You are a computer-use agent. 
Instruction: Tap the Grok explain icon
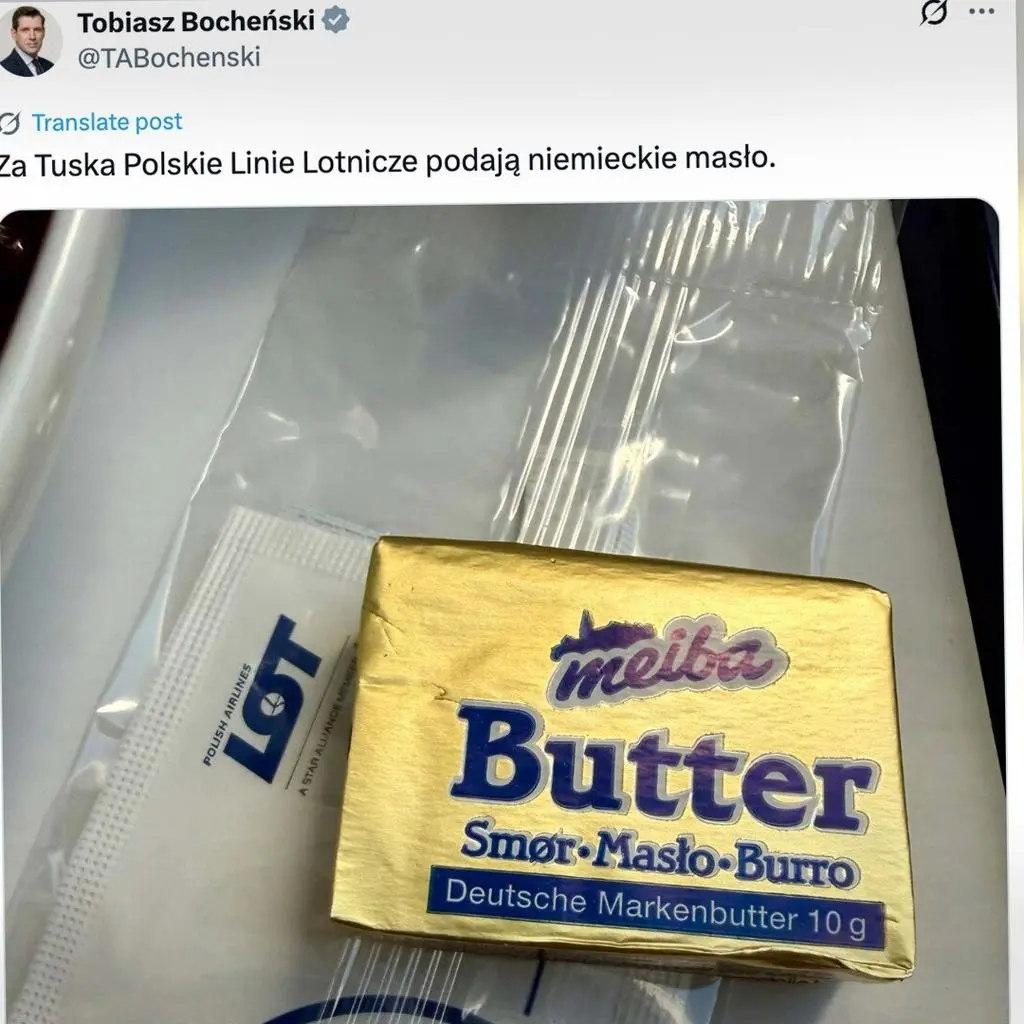934,13
